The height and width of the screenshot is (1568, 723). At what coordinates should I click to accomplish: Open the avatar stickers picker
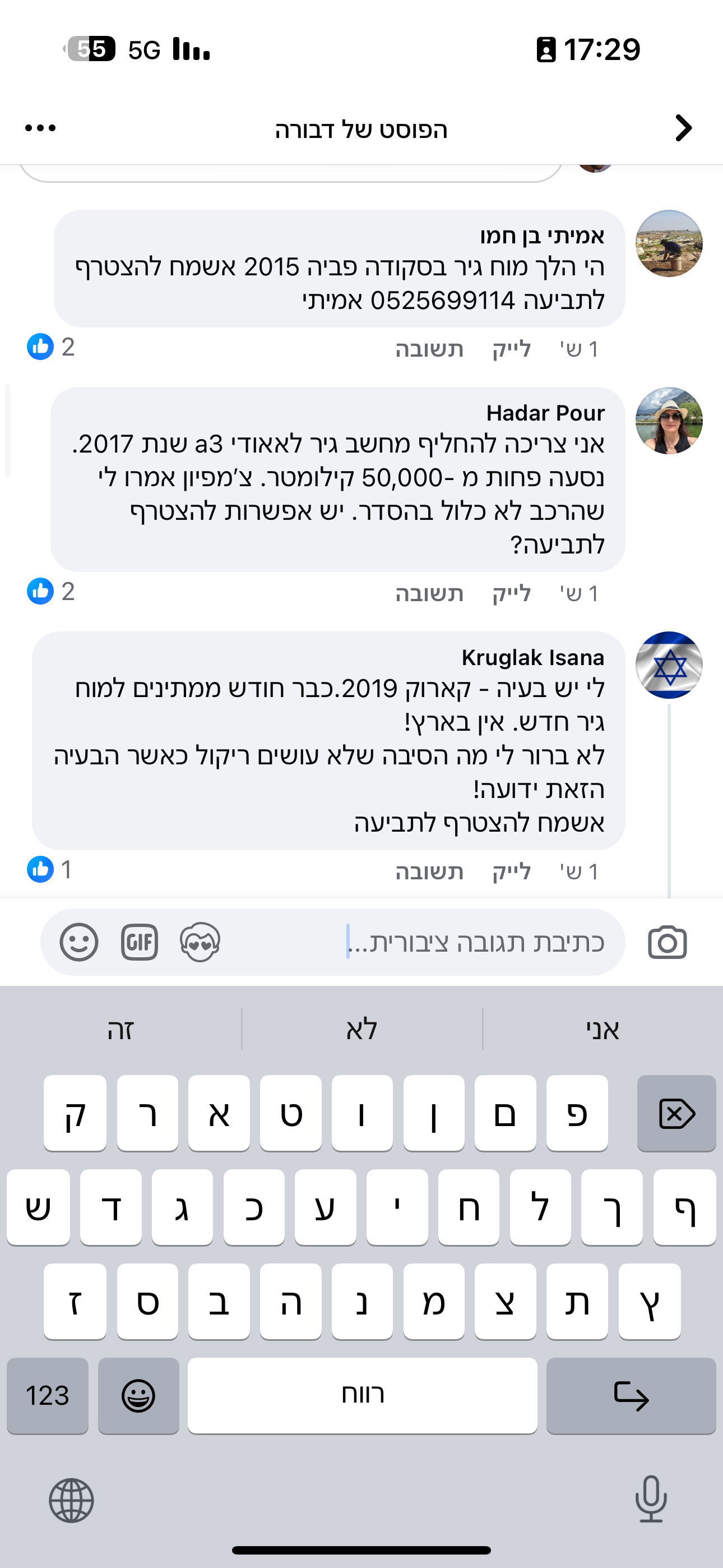click(x=200, y=942)
